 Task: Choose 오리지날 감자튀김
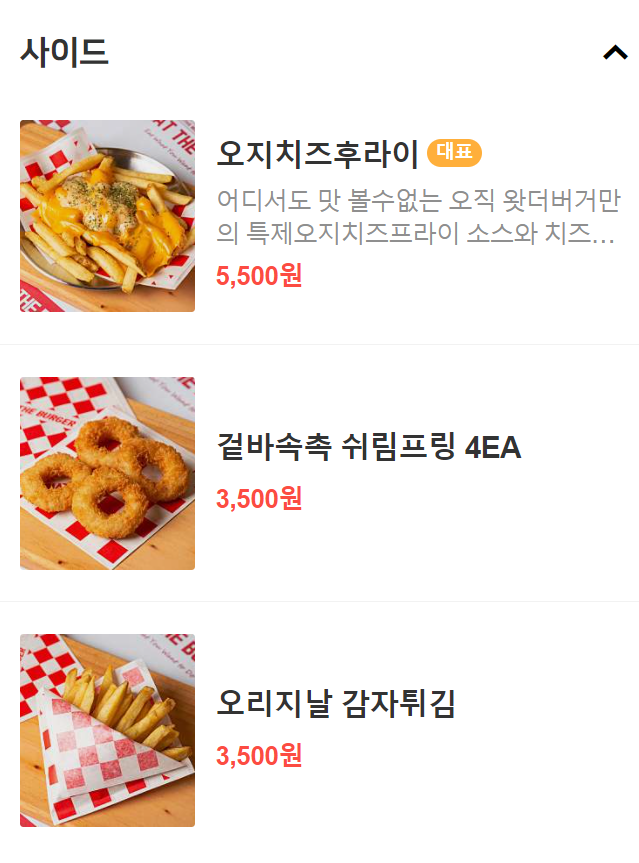point(336,704)
